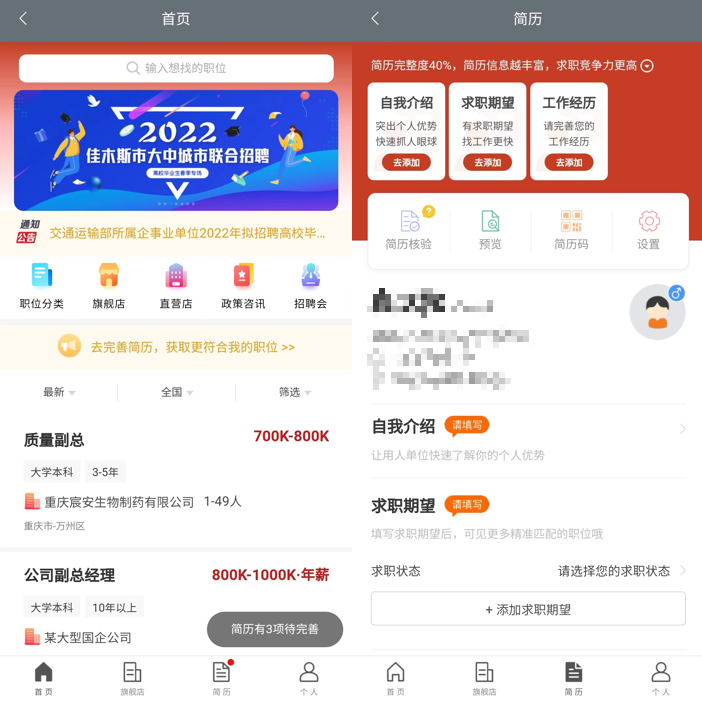702x701 pixels.
Task: Select 求职状态 row to choose status
Action: 528,571
